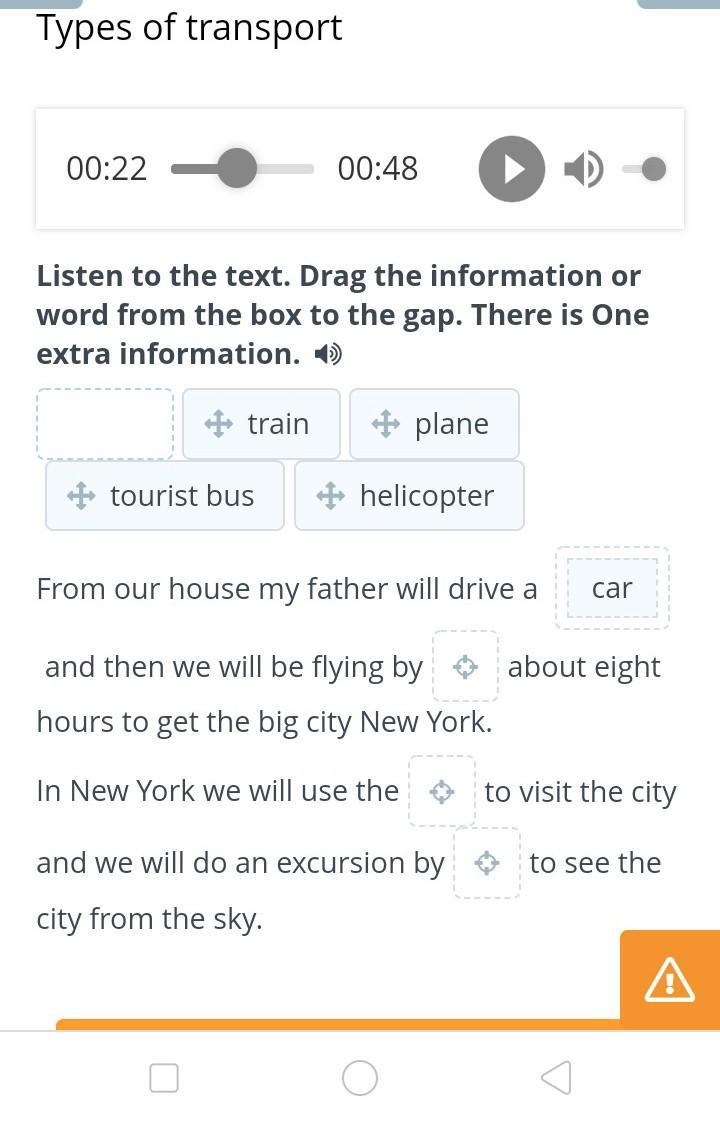720x1126 pixels.
Task: Go back with system back button
Action: (x=556, y=1077)
